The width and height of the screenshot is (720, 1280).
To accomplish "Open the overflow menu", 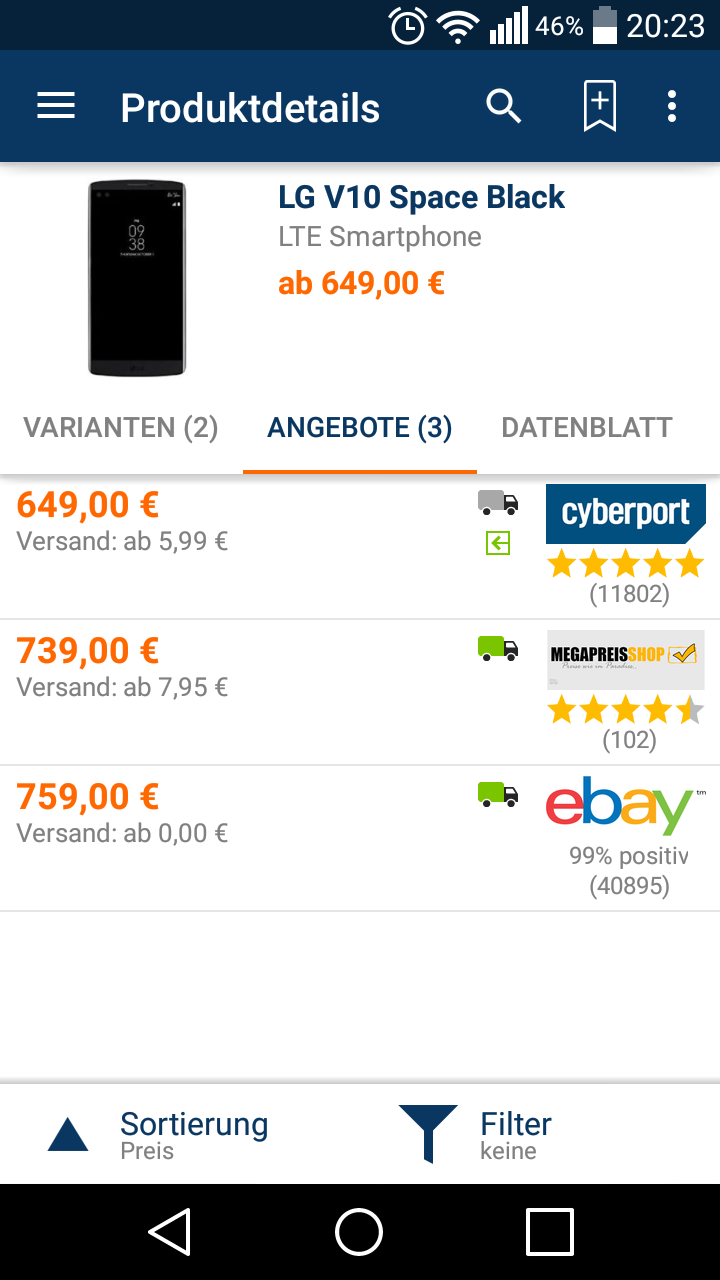I will pos(672,106).
